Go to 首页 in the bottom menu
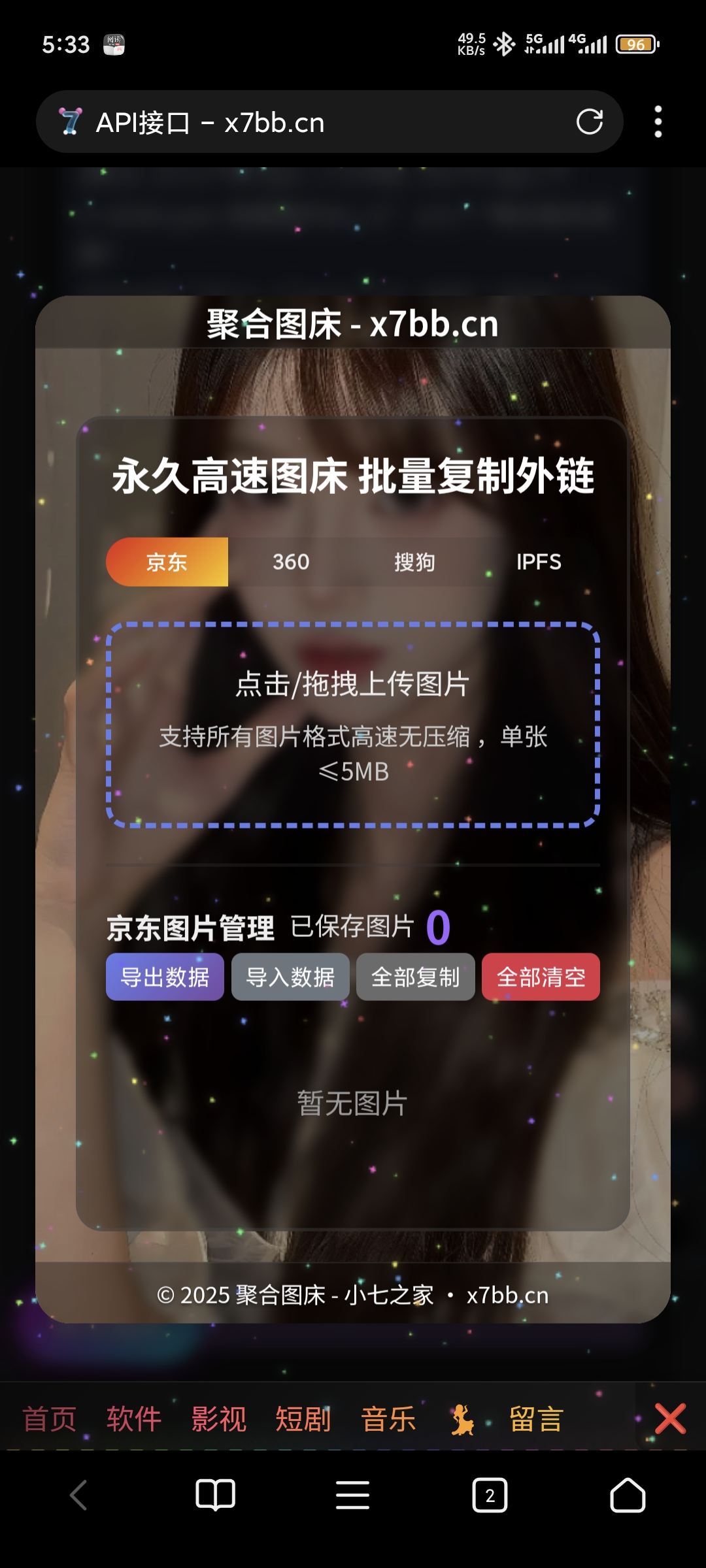This screenshot has height=1568, width=706. click(50, 1419)
